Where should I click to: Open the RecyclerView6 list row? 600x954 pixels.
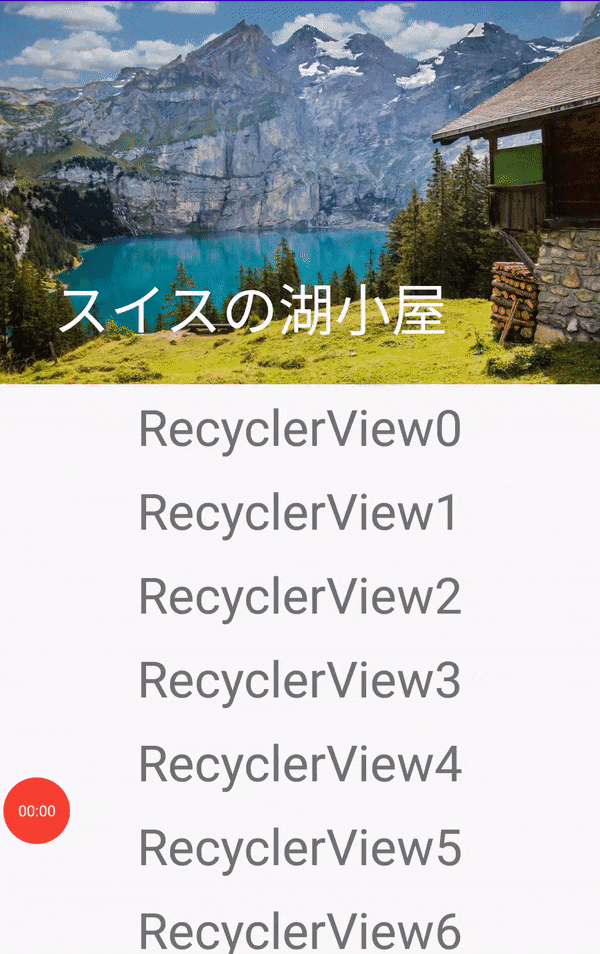coord(299,930)
